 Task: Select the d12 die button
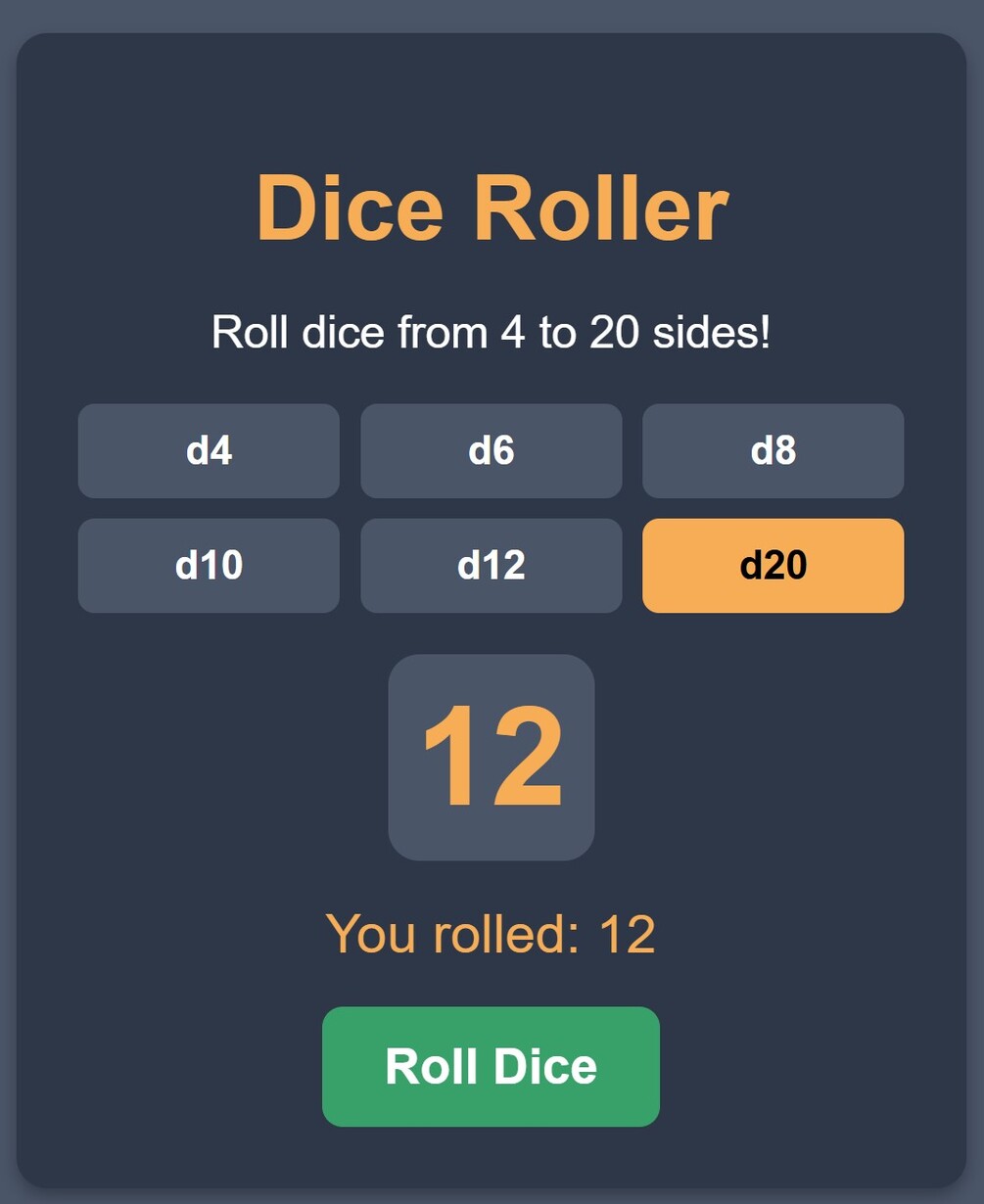point(491,565)
